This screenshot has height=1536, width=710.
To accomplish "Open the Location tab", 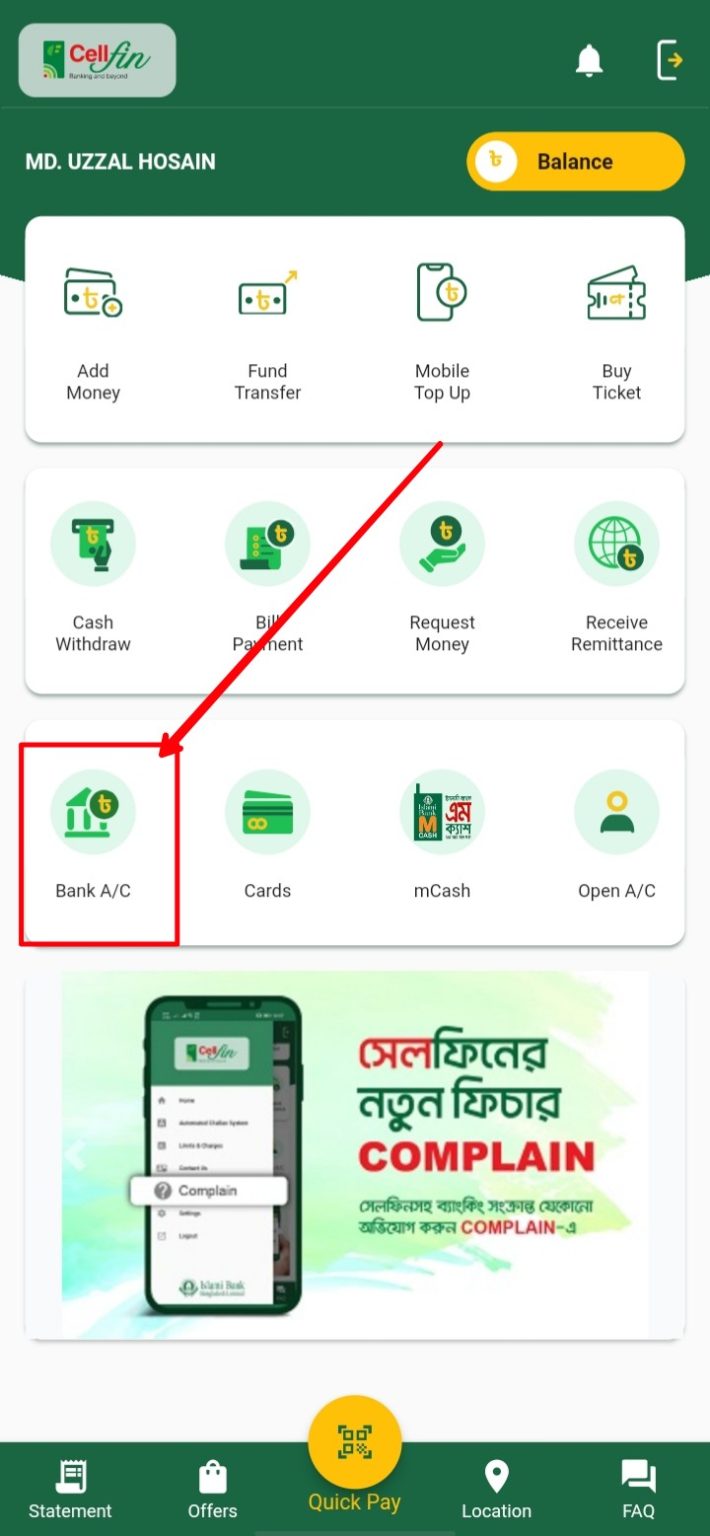I will (x=497, y=1490).
